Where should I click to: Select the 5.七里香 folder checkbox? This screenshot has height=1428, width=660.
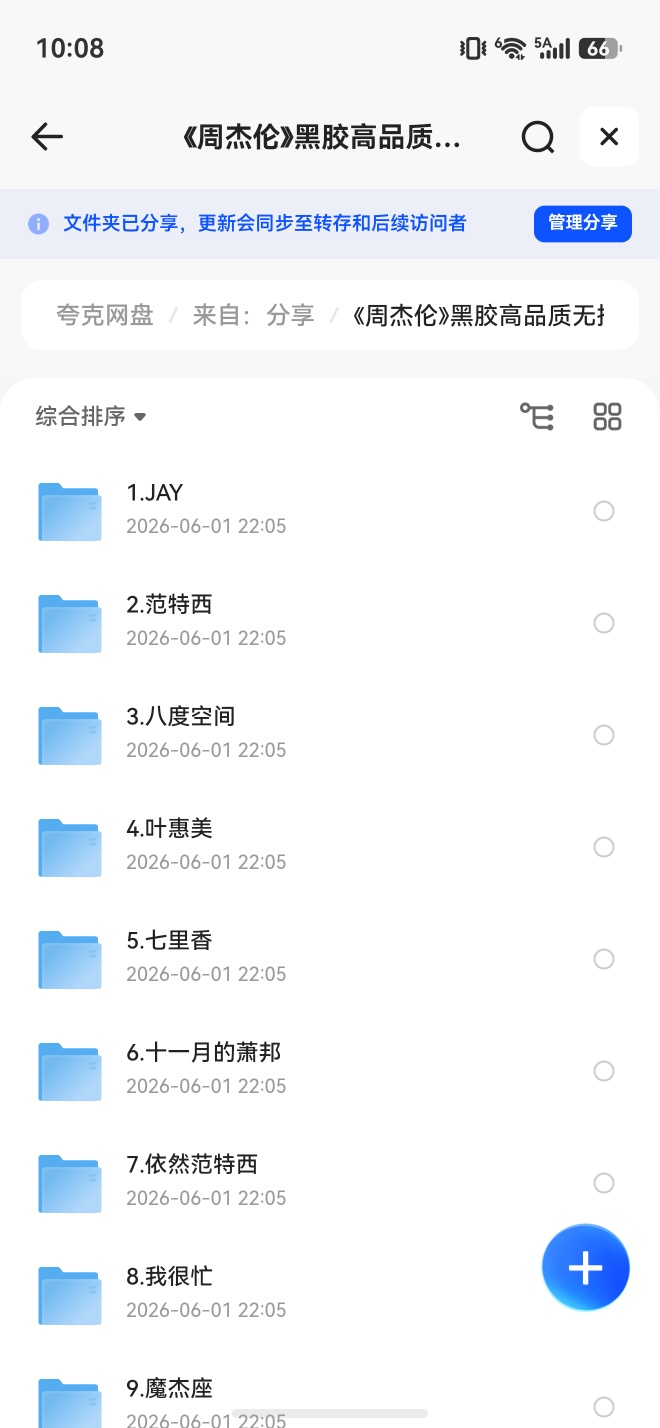coord(604,959)
